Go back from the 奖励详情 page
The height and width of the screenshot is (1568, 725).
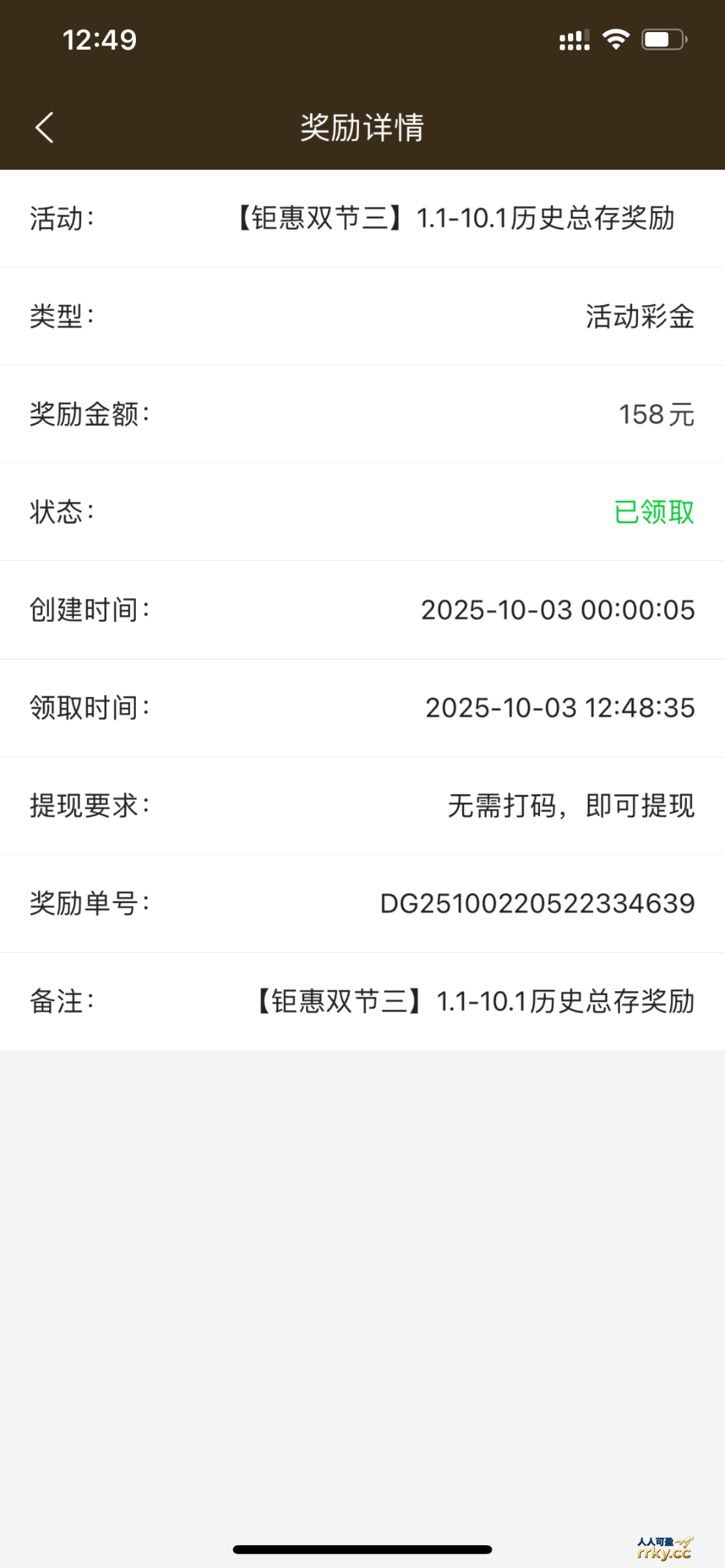coord(44,127)
